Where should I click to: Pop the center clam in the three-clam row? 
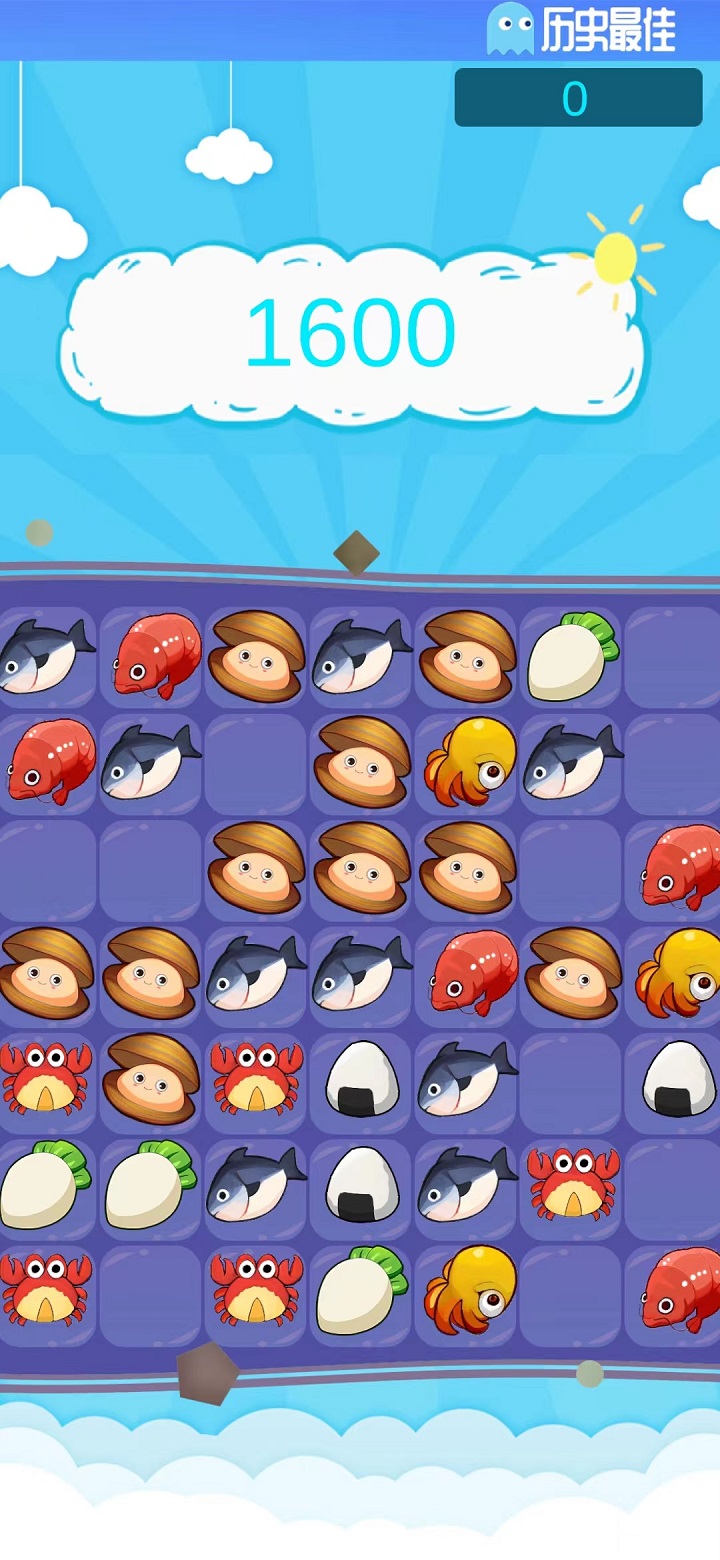[362, 867]
